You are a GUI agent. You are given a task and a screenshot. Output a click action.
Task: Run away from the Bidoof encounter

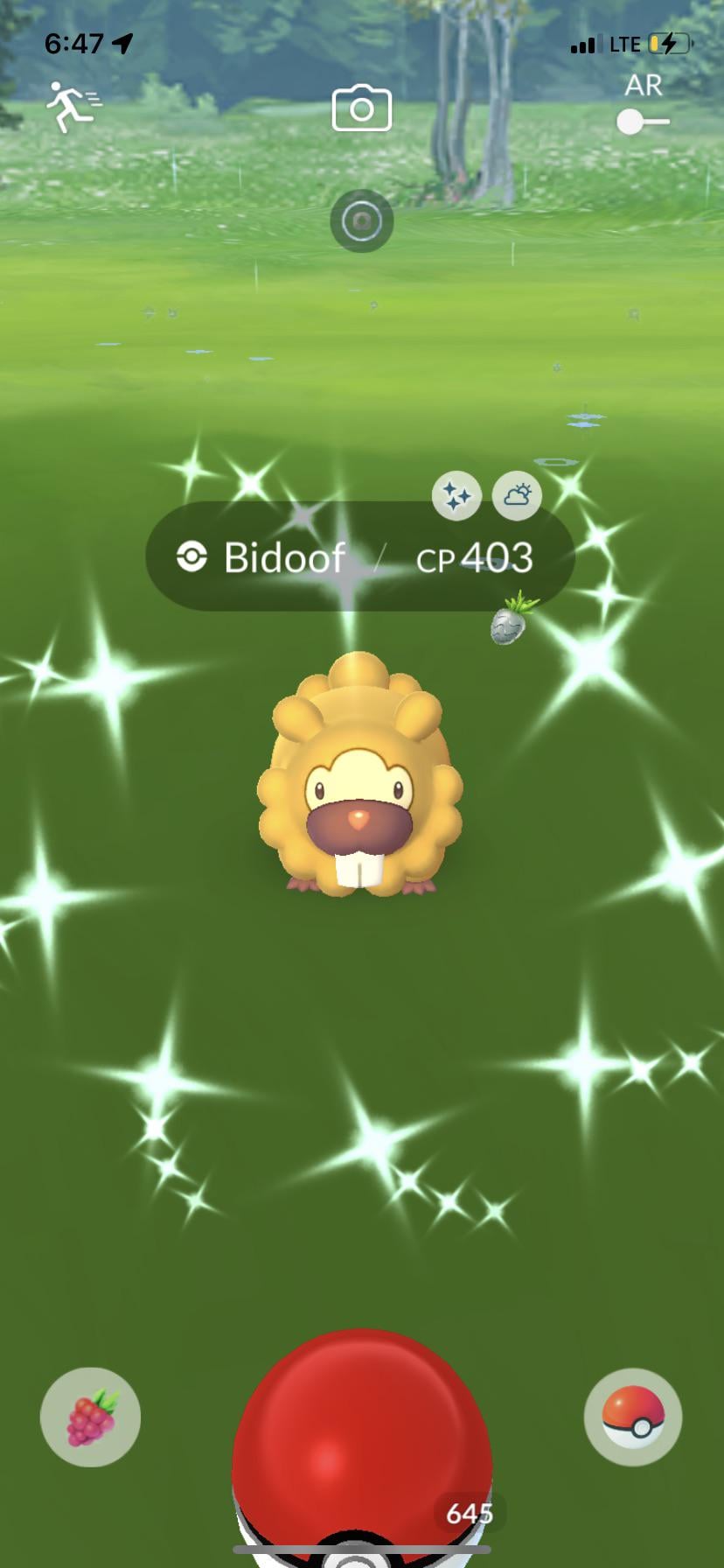pyautogui.click(x=73, y=107)
